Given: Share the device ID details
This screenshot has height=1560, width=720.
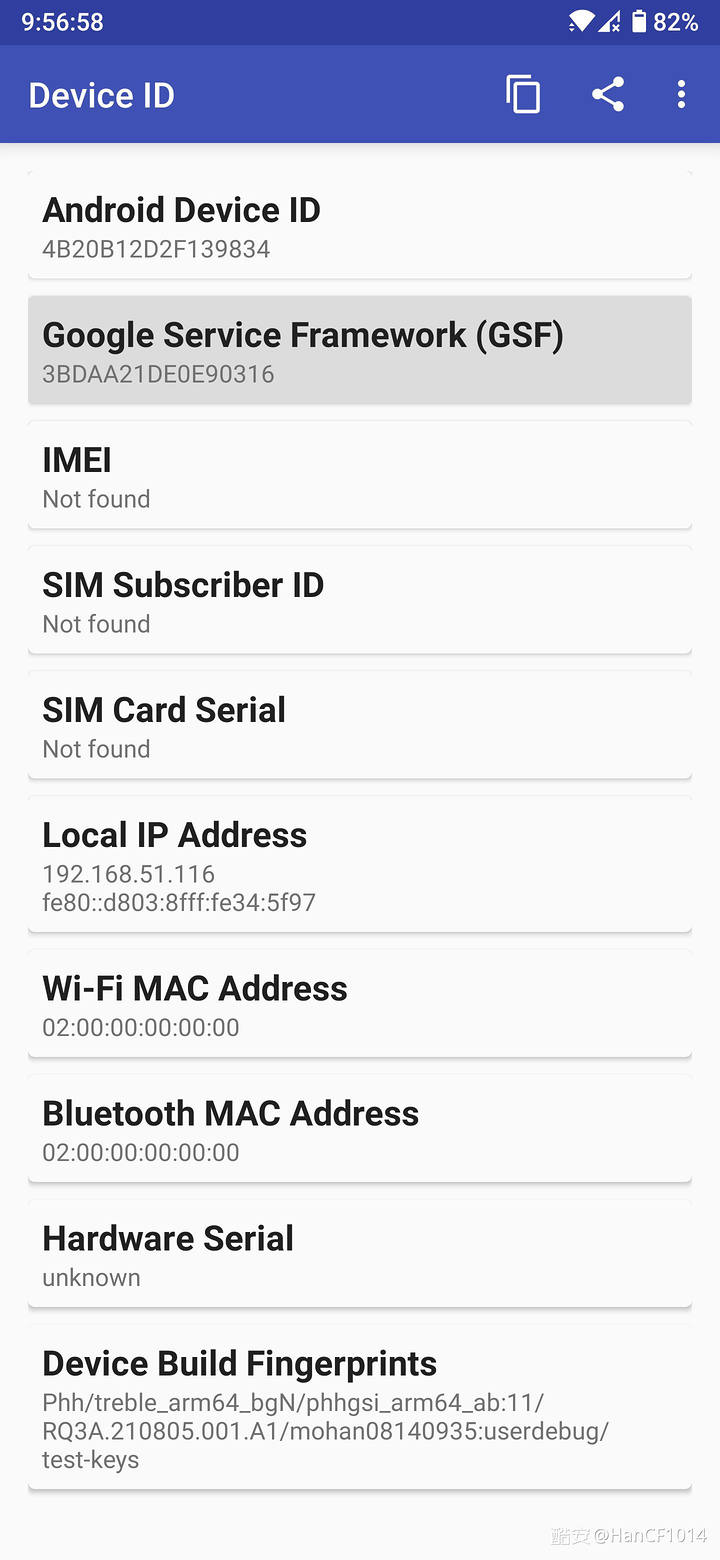Looking at the screenshot, I should pos(607,95).
